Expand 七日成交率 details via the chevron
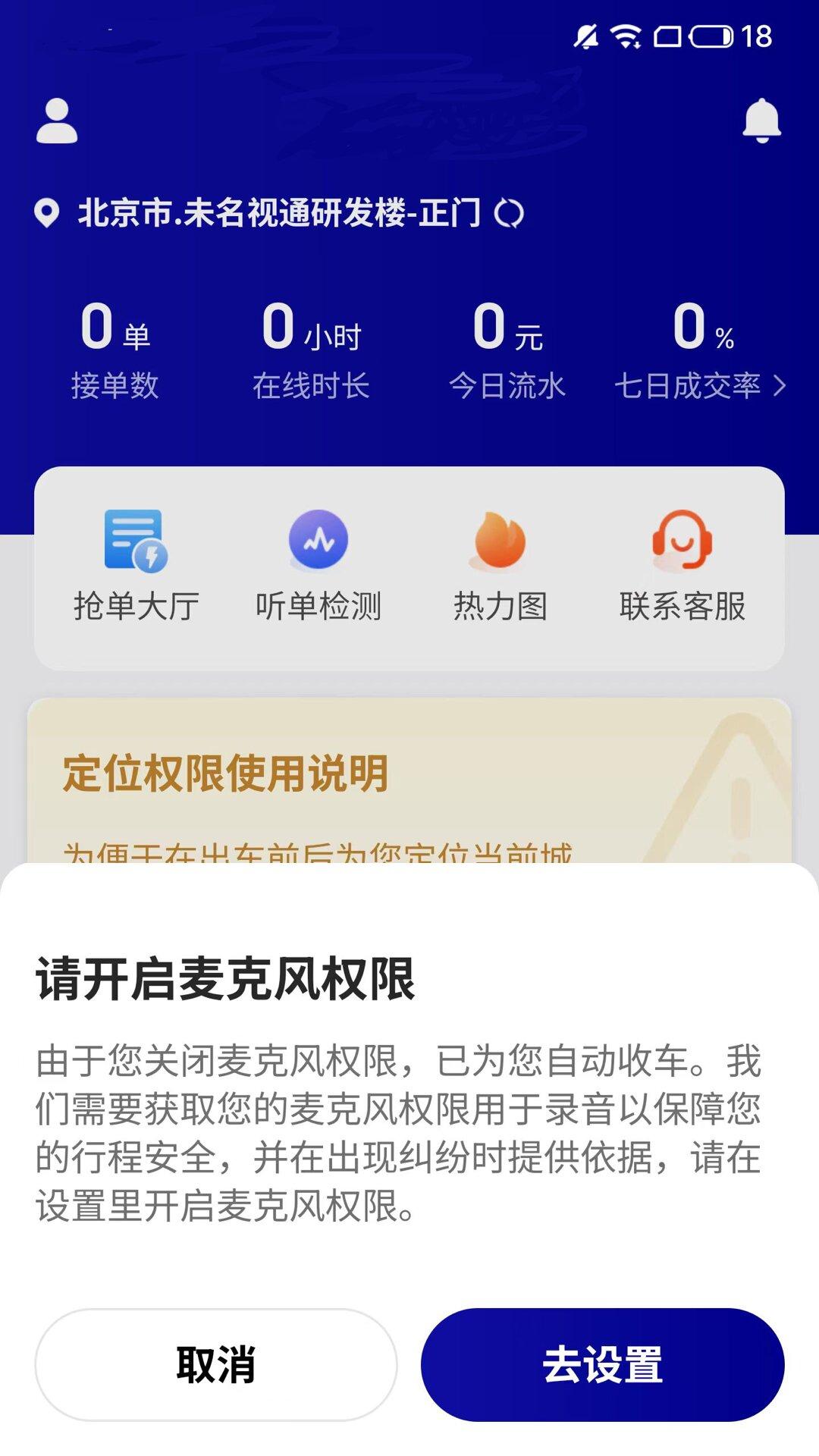Viewport: 819px width, 1456px height. tap(778, 386)
